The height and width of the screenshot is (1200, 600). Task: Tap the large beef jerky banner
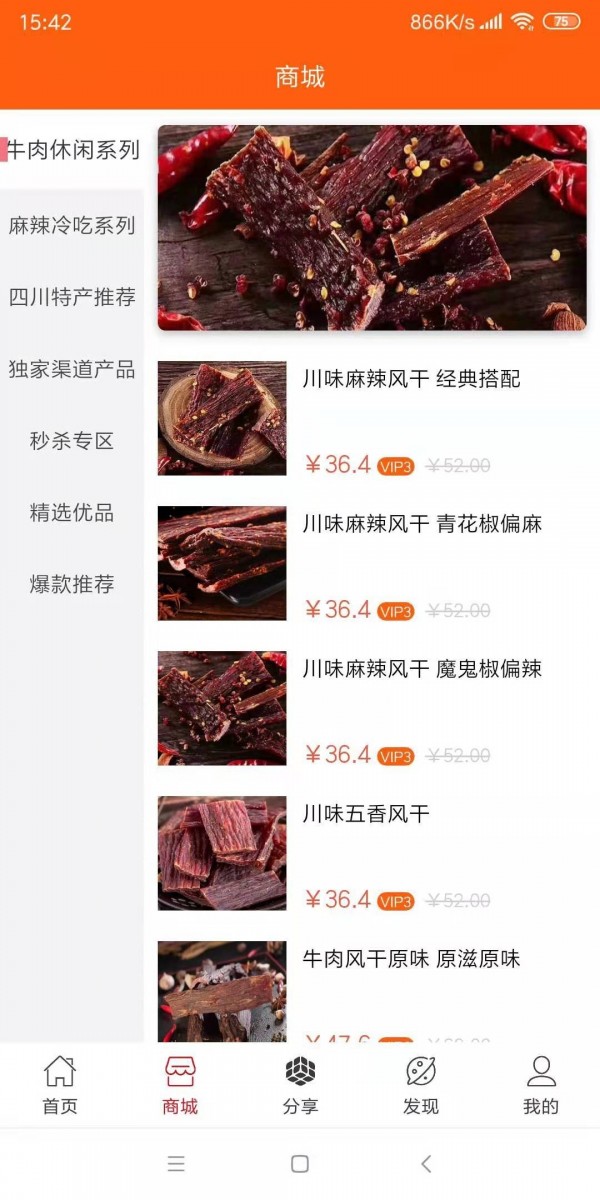pos(372,228)
